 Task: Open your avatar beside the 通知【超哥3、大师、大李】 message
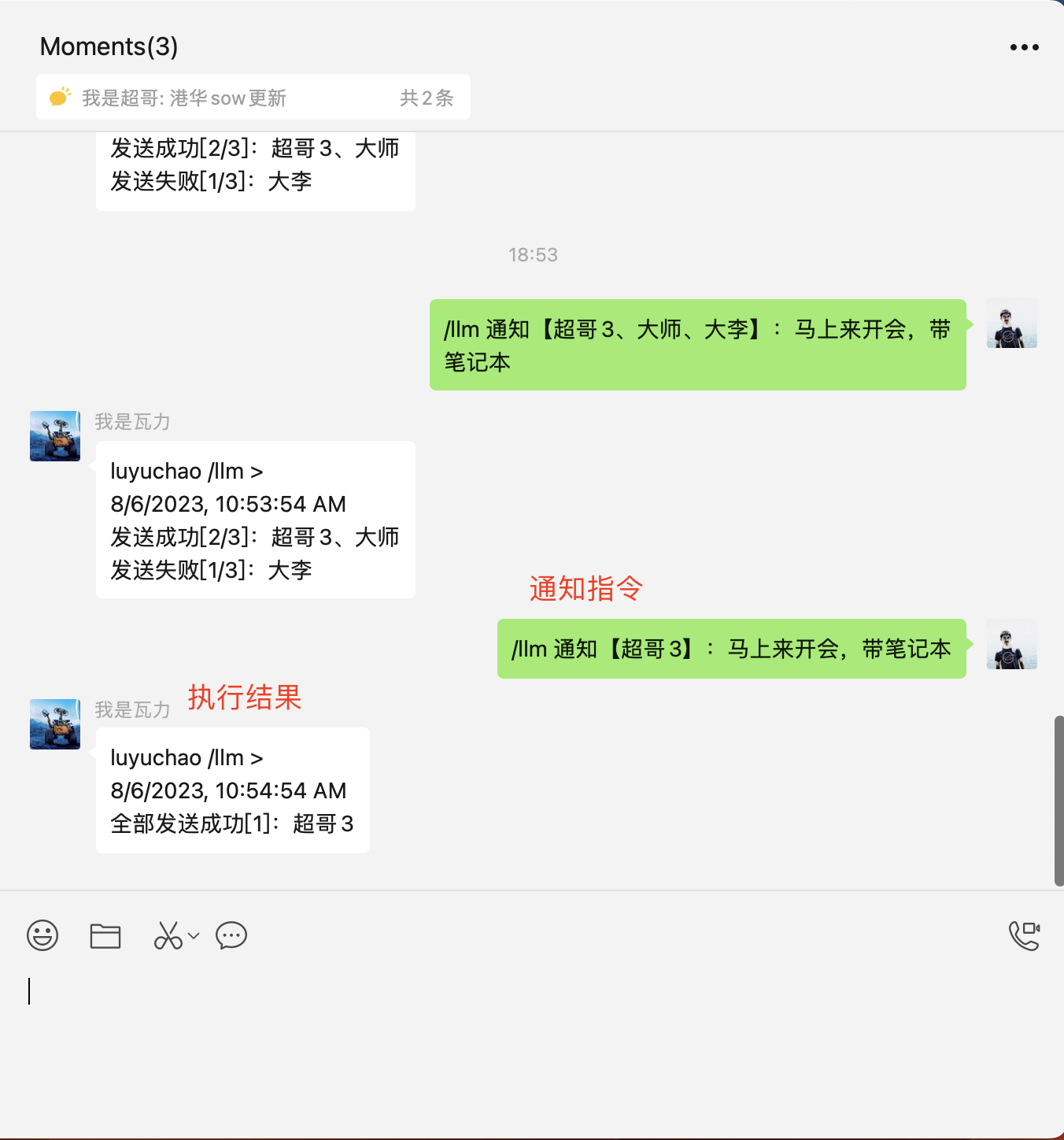coord(1012,324)
